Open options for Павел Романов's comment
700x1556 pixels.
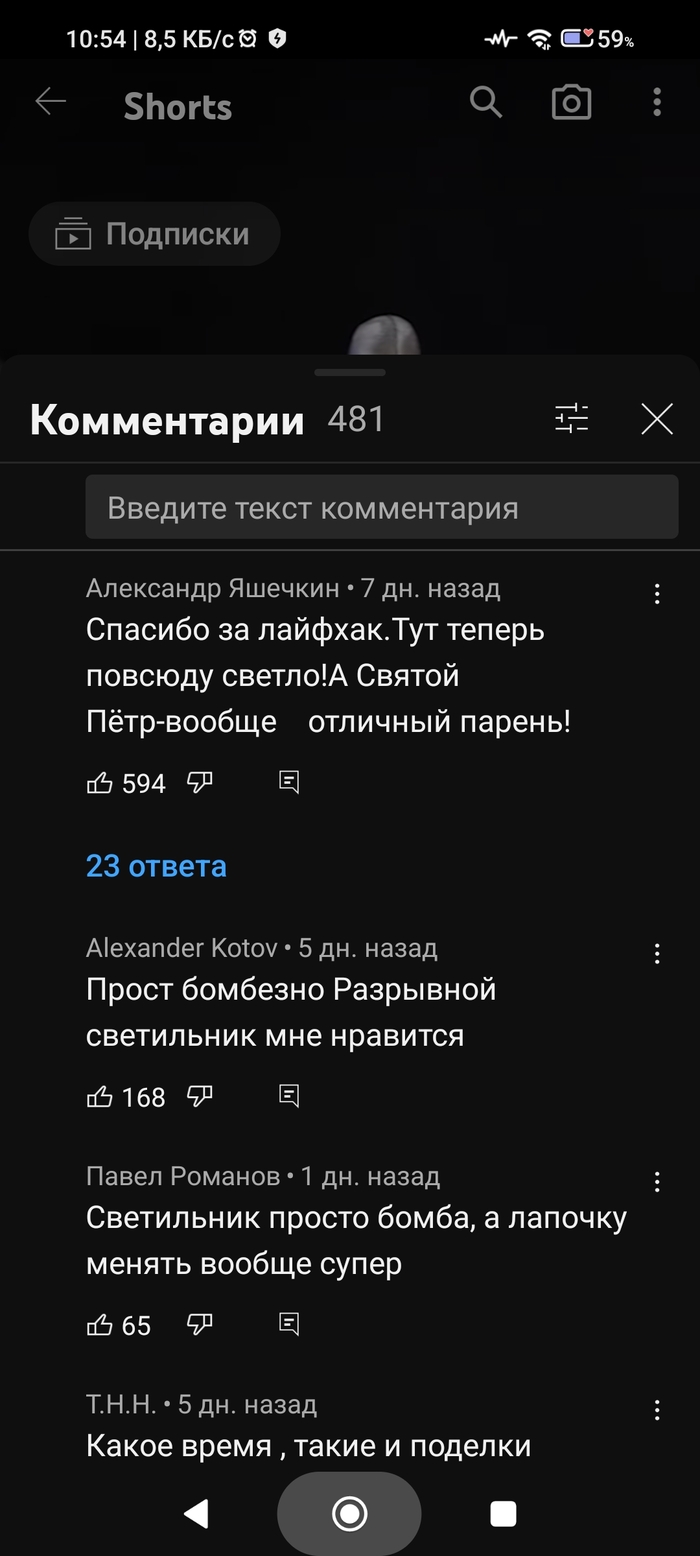click(x=657, y=1183)
